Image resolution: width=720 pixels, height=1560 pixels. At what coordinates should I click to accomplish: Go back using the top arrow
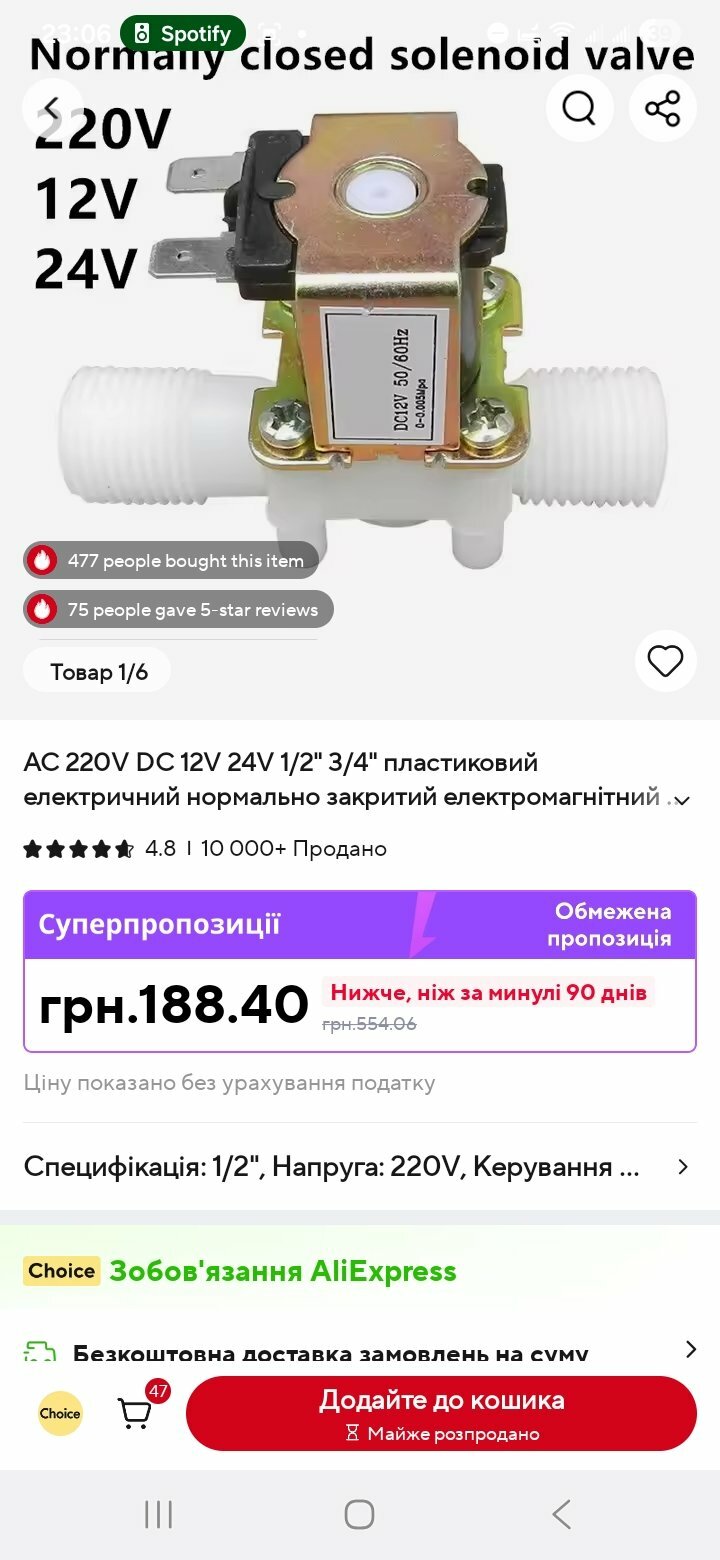pyautogui.click(x=52, y=108)
